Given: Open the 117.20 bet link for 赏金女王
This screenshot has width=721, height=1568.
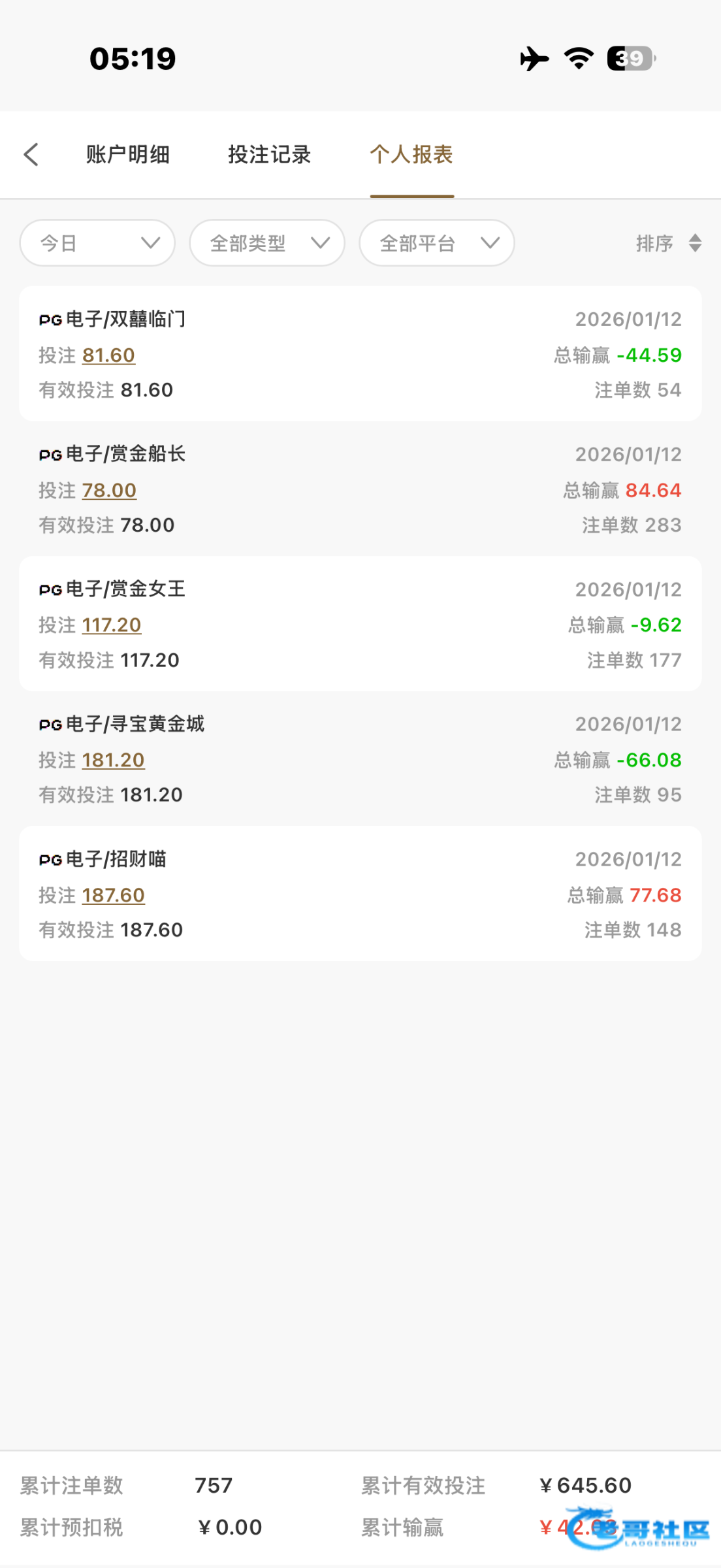Looking at the screenshot, I should [x=112, y=625].
